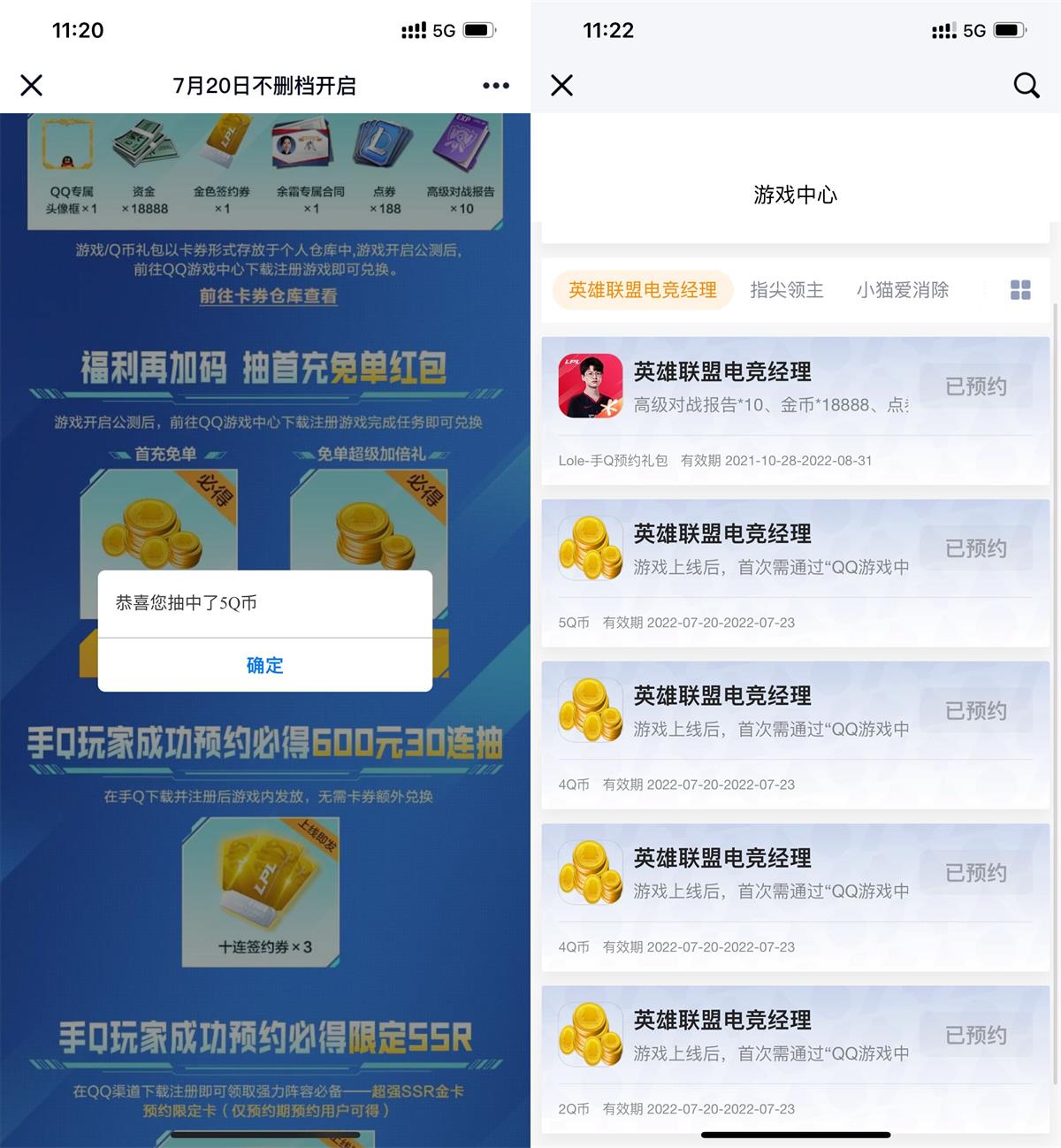1061x1148 pixels.
Task: Tap 已预约 on the Lole-手Q预约礼包 card
Action: pos(975,386)
